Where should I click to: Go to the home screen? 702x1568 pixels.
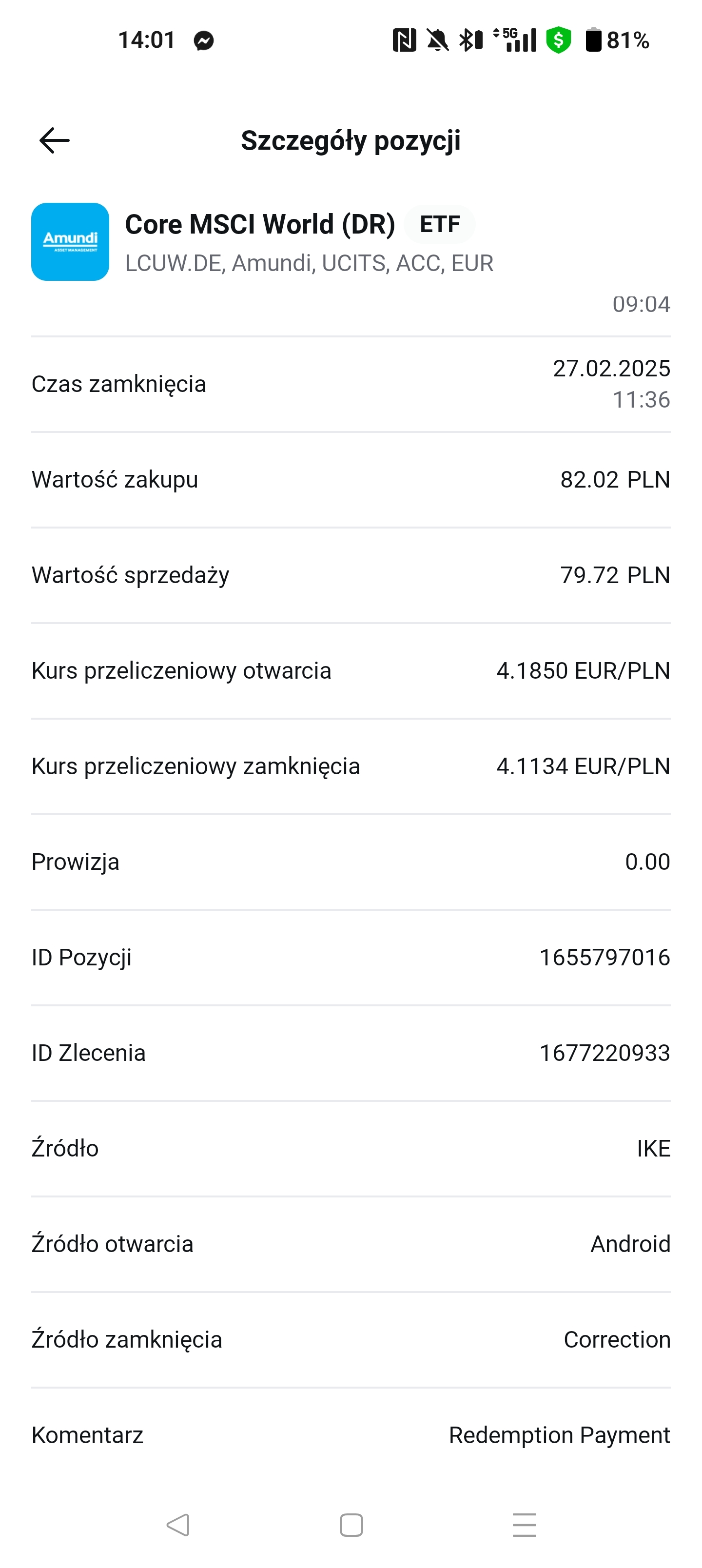[x=351, y=1525]
